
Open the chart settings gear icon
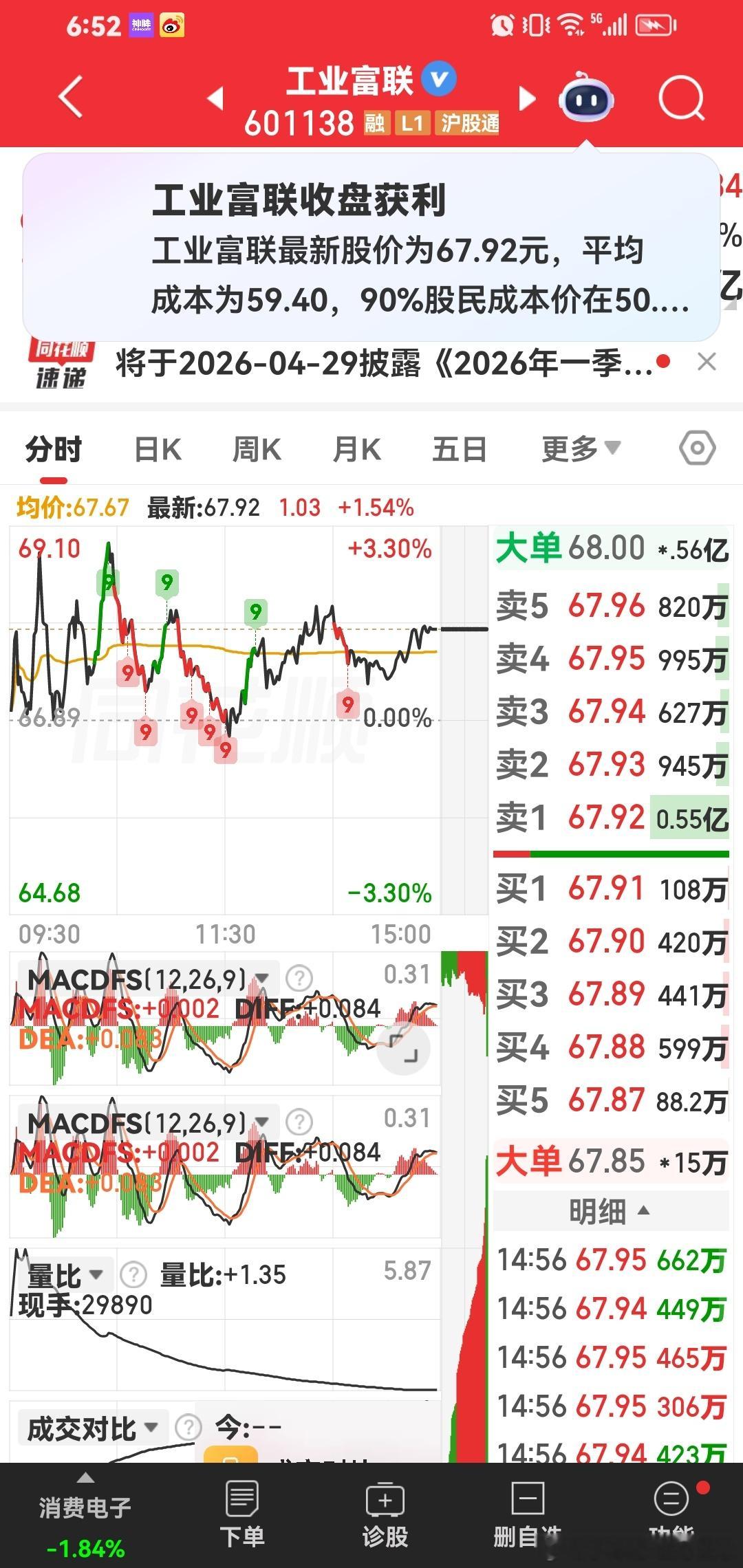(x=698, y=447)
